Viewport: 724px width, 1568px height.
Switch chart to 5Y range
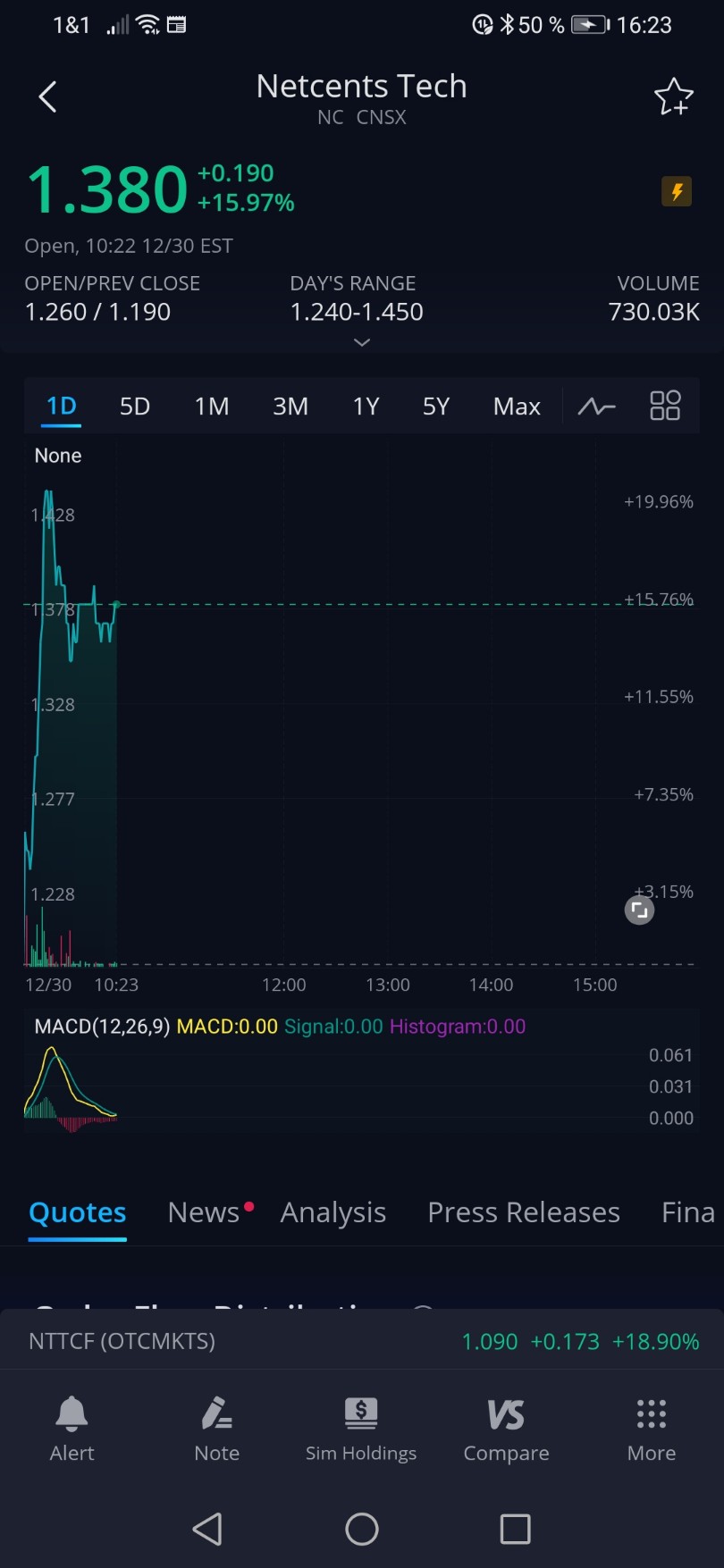pyautogui.click(x=436, y=407)
